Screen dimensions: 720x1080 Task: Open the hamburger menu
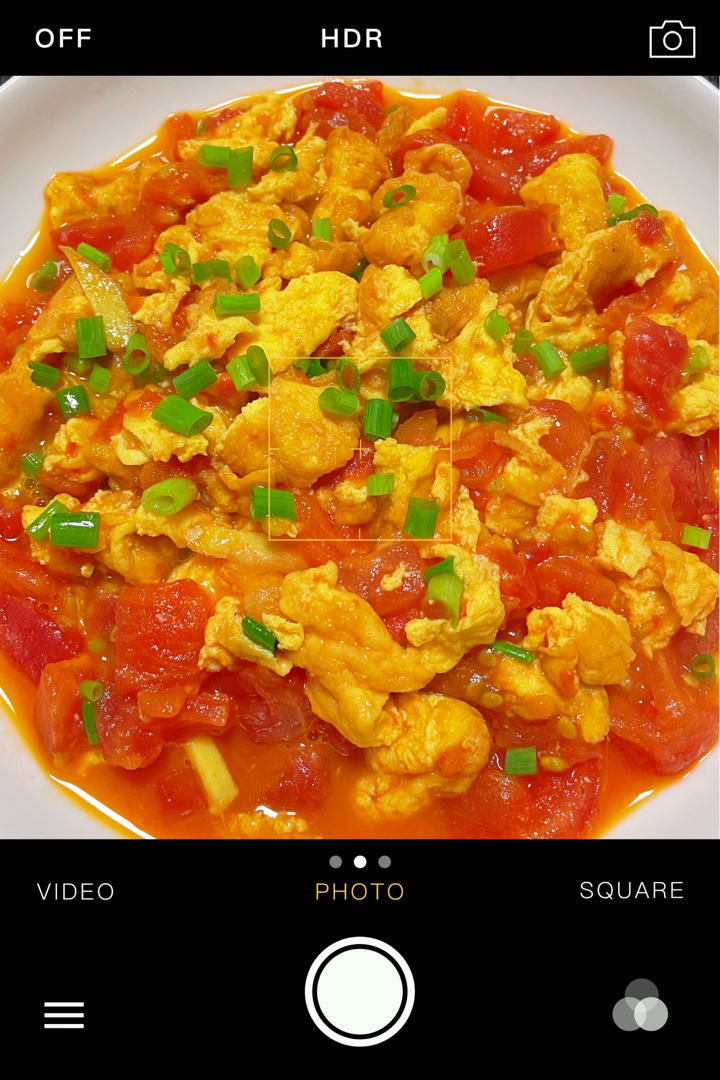(64, 1015)
